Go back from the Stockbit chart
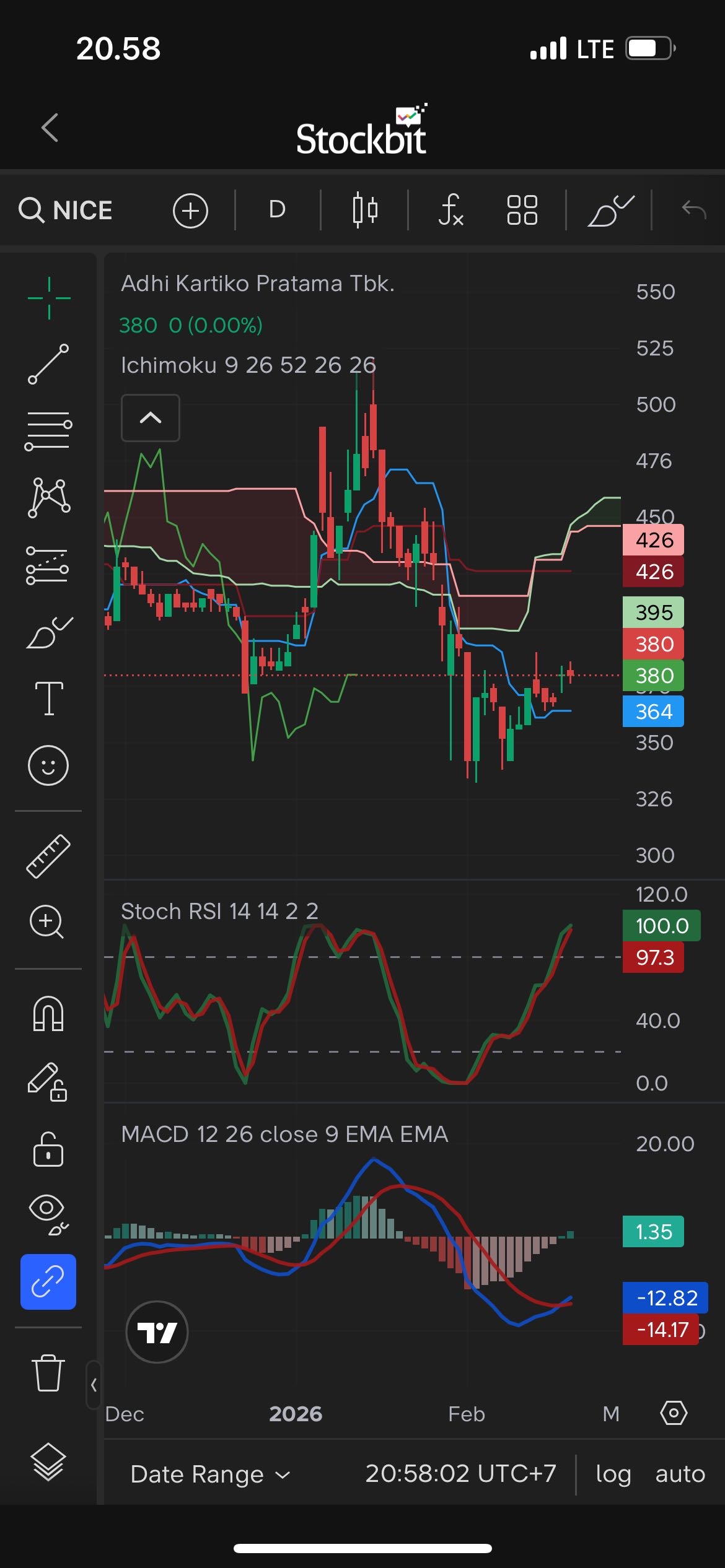725x1568 pixels. click(50, 128)
